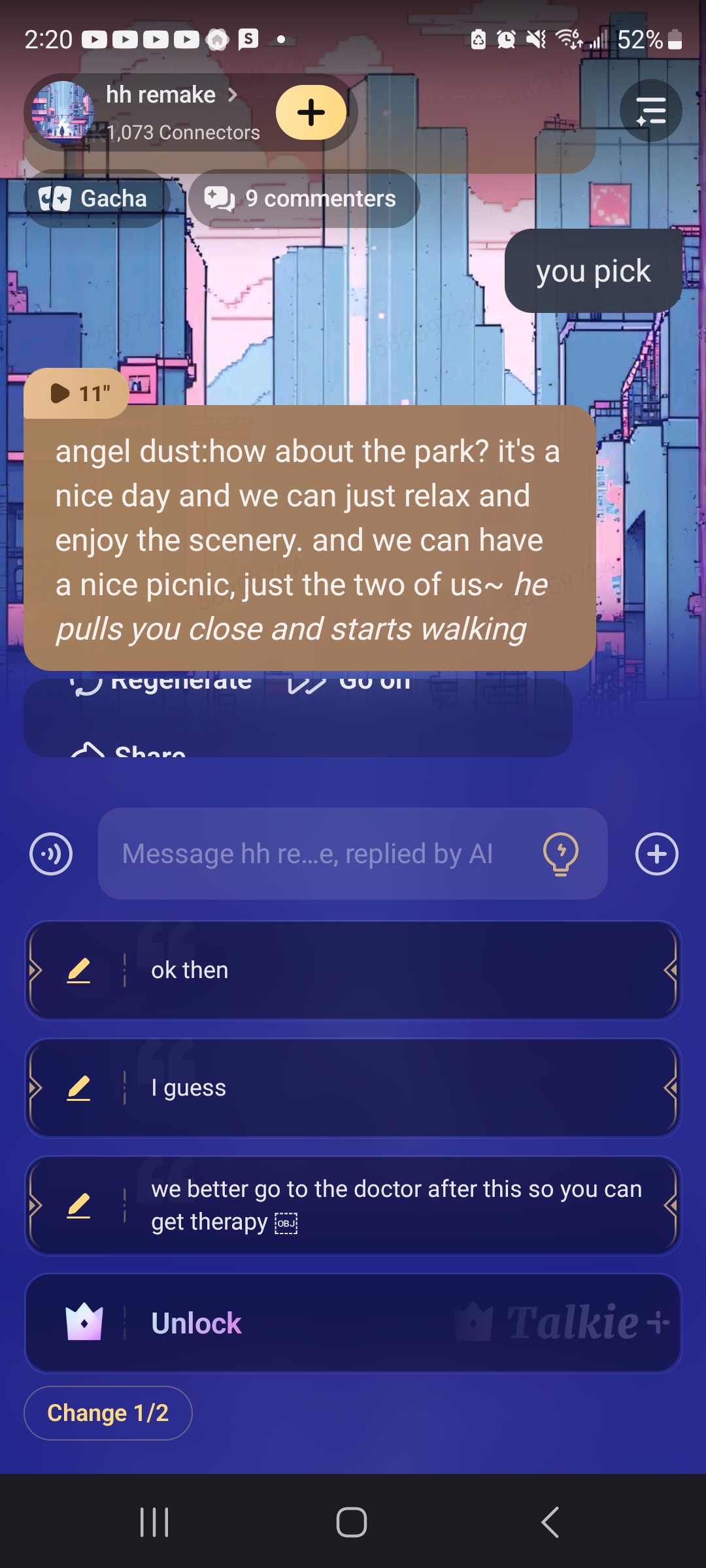706x1568 pixels.
Task: Open recent apps from the navigation bar
Action: coord(154,1522)
